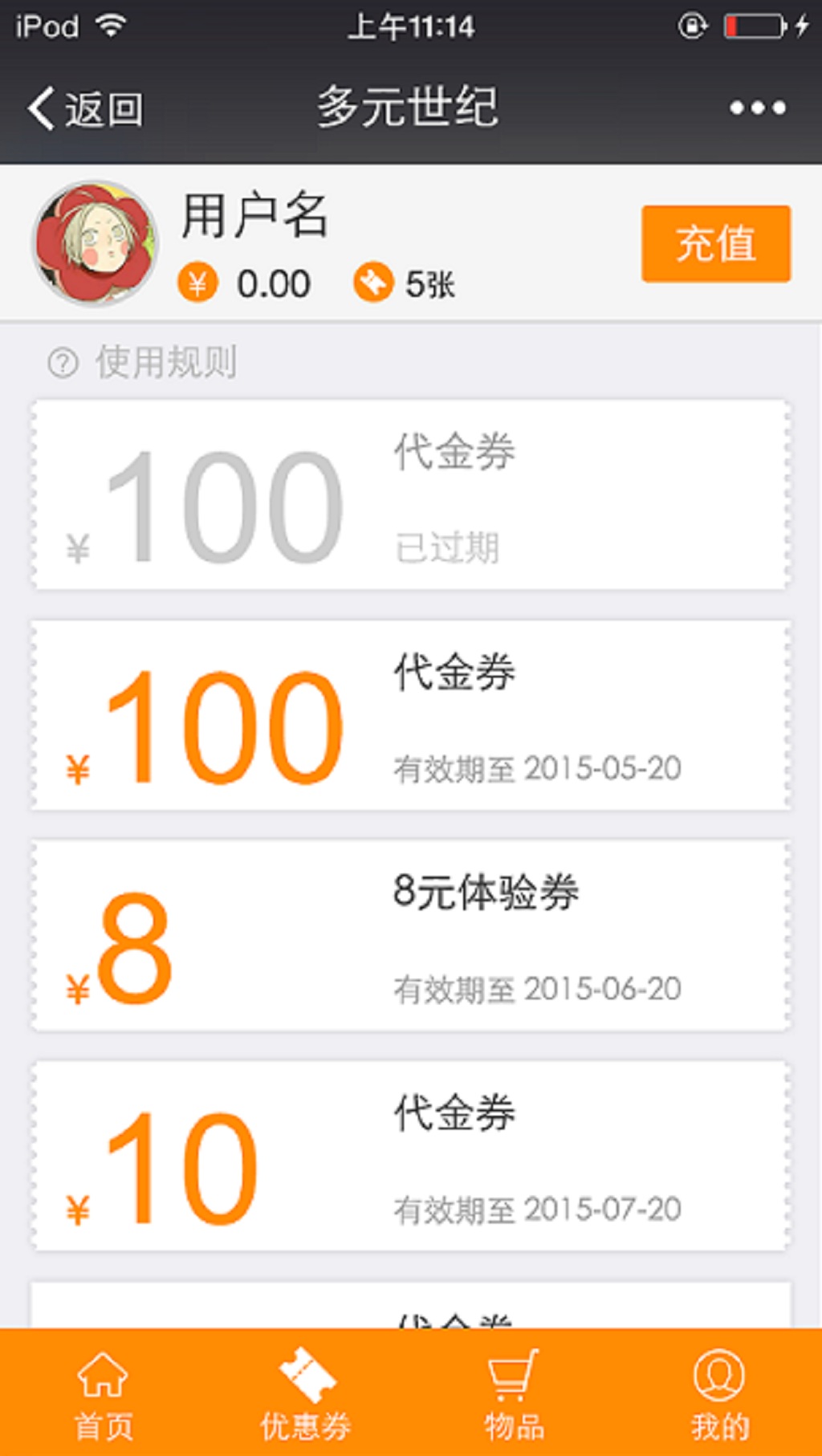This screenshot has height=1456, width=822.
Task: Open the three-dot overflow menu
Action: (757, 108)
